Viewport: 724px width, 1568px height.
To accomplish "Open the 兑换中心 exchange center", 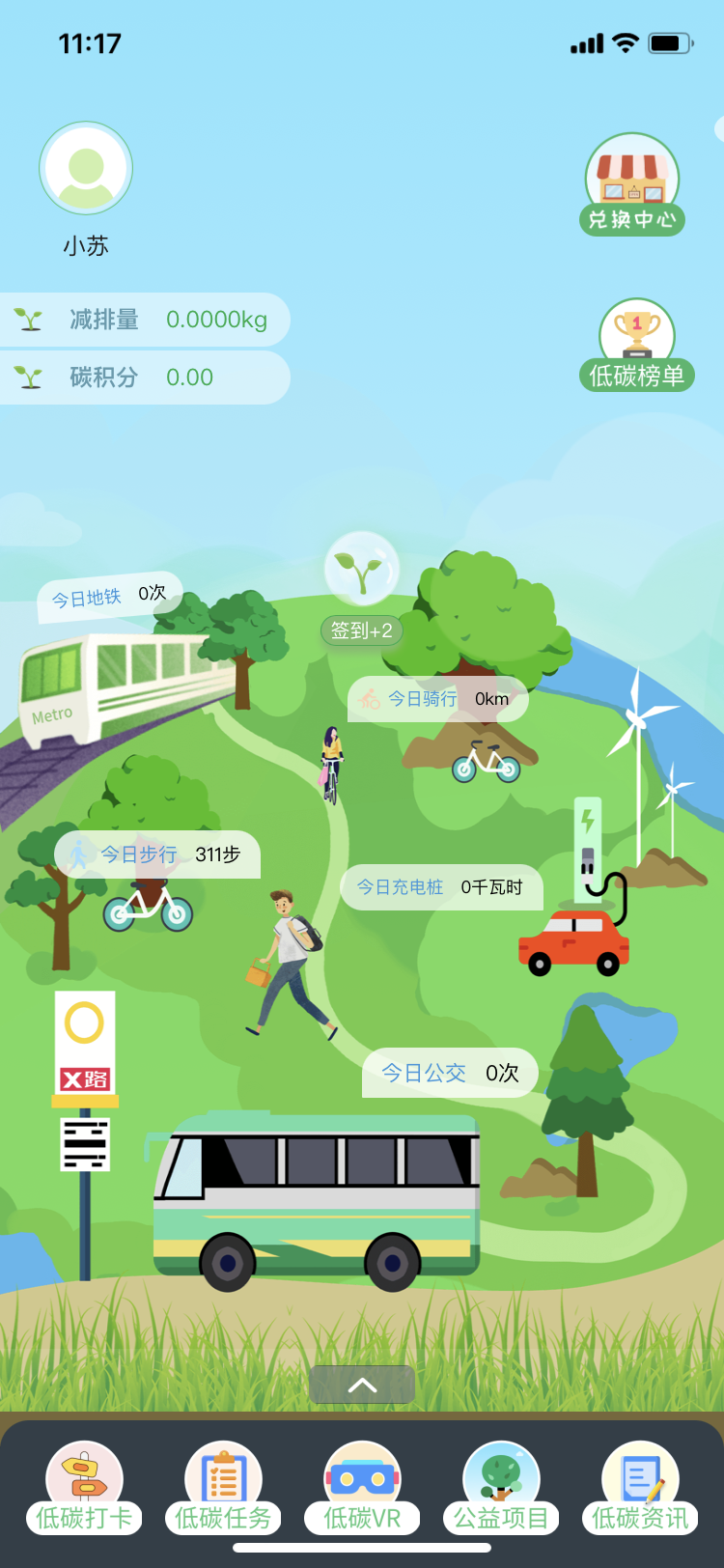I will tap(632, 184).
